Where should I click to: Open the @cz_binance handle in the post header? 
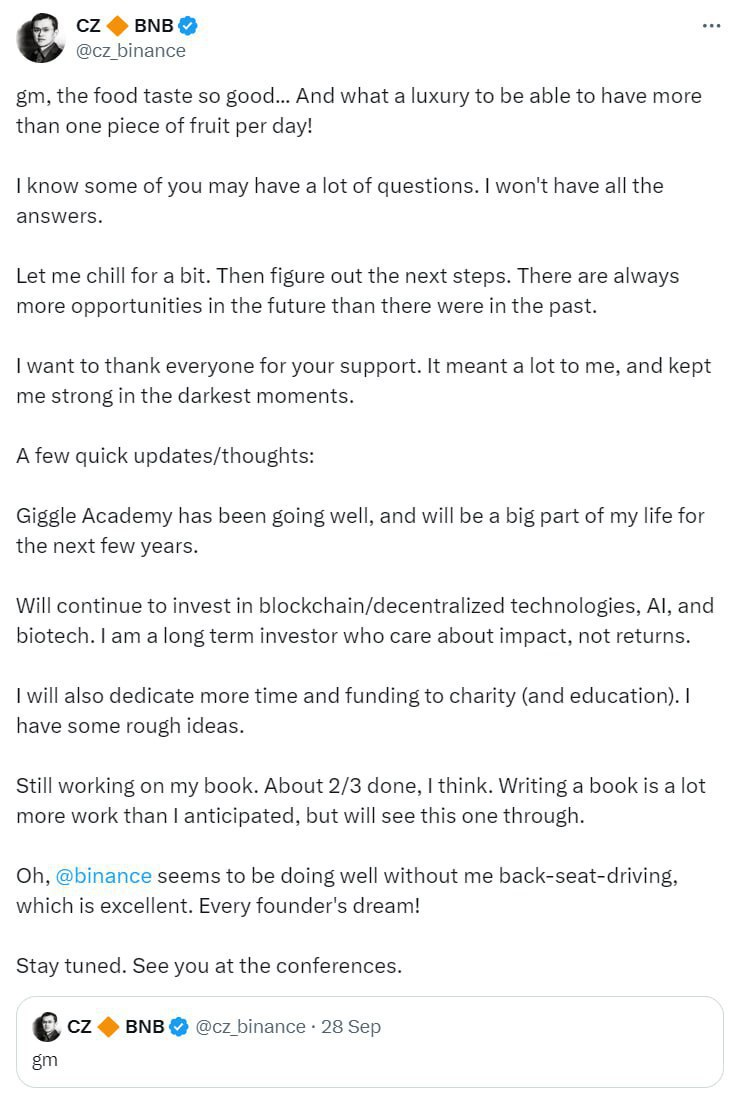click(x=130, y=50)
